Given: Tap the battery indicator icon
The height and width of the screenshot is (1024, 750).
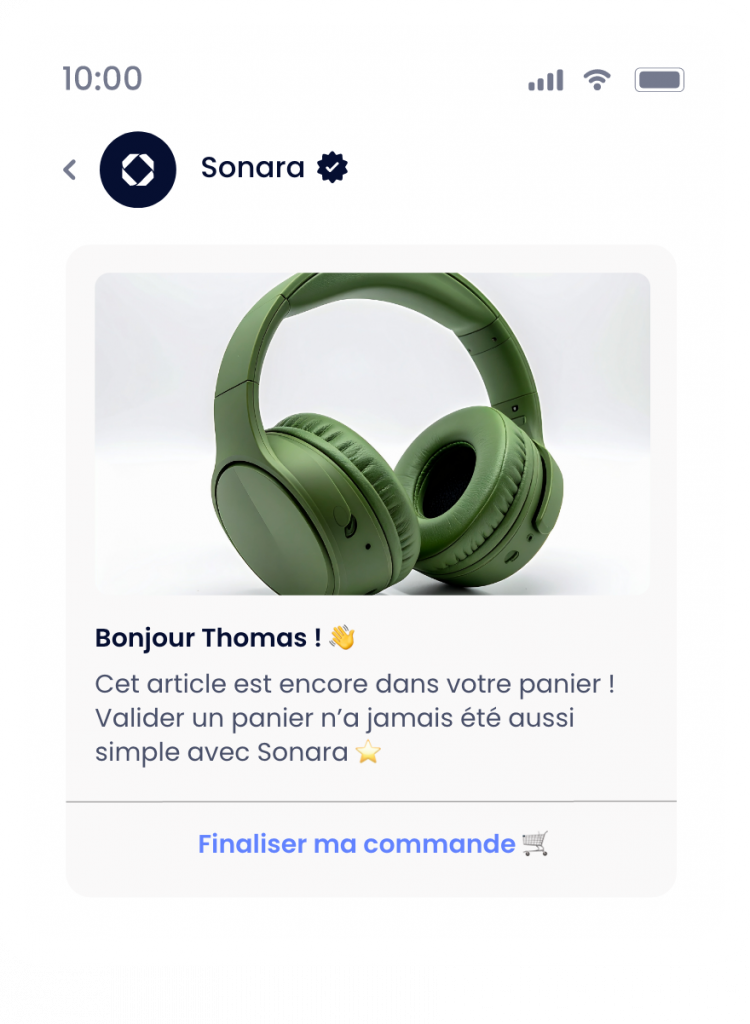Looking at the screenshot, I should point(658,80).
